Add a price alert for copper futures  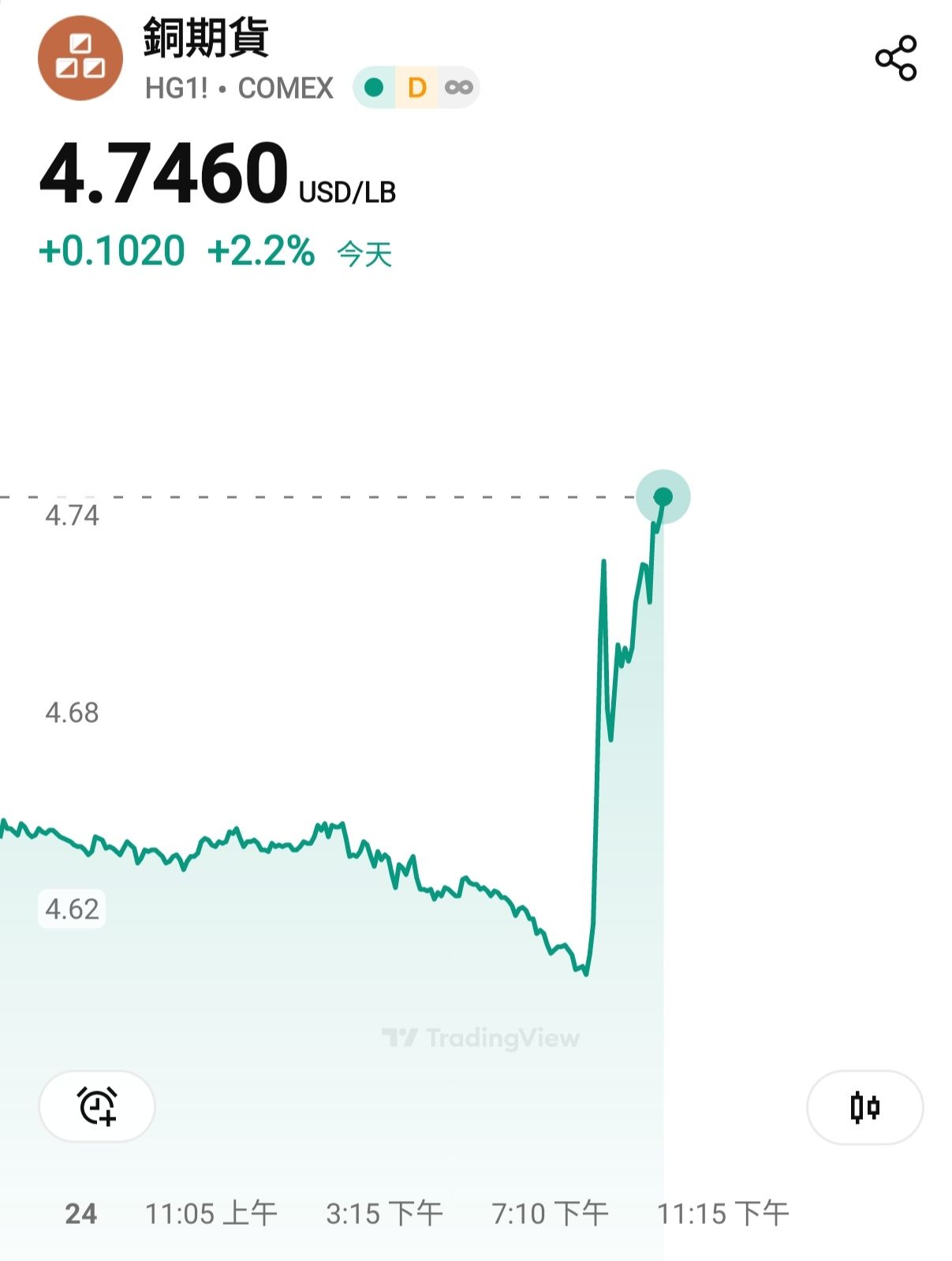point(97,1106)
